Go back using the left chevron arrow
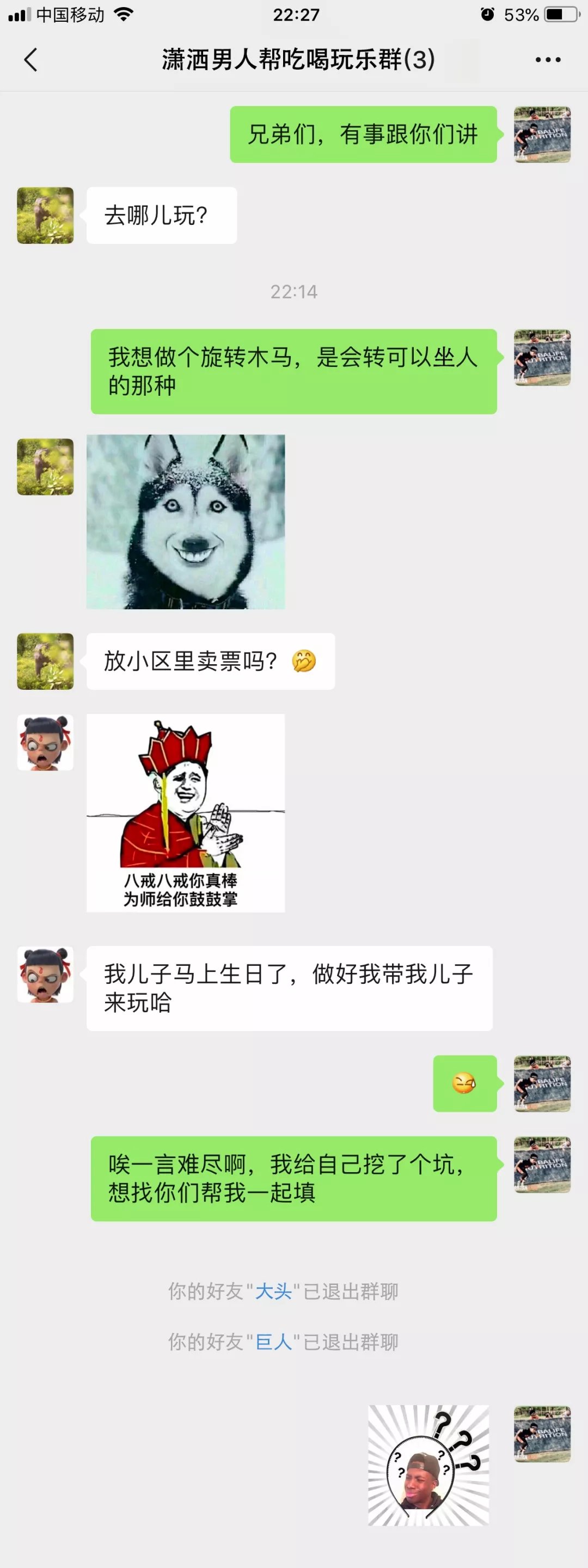588x1568 pixels. 29,59
